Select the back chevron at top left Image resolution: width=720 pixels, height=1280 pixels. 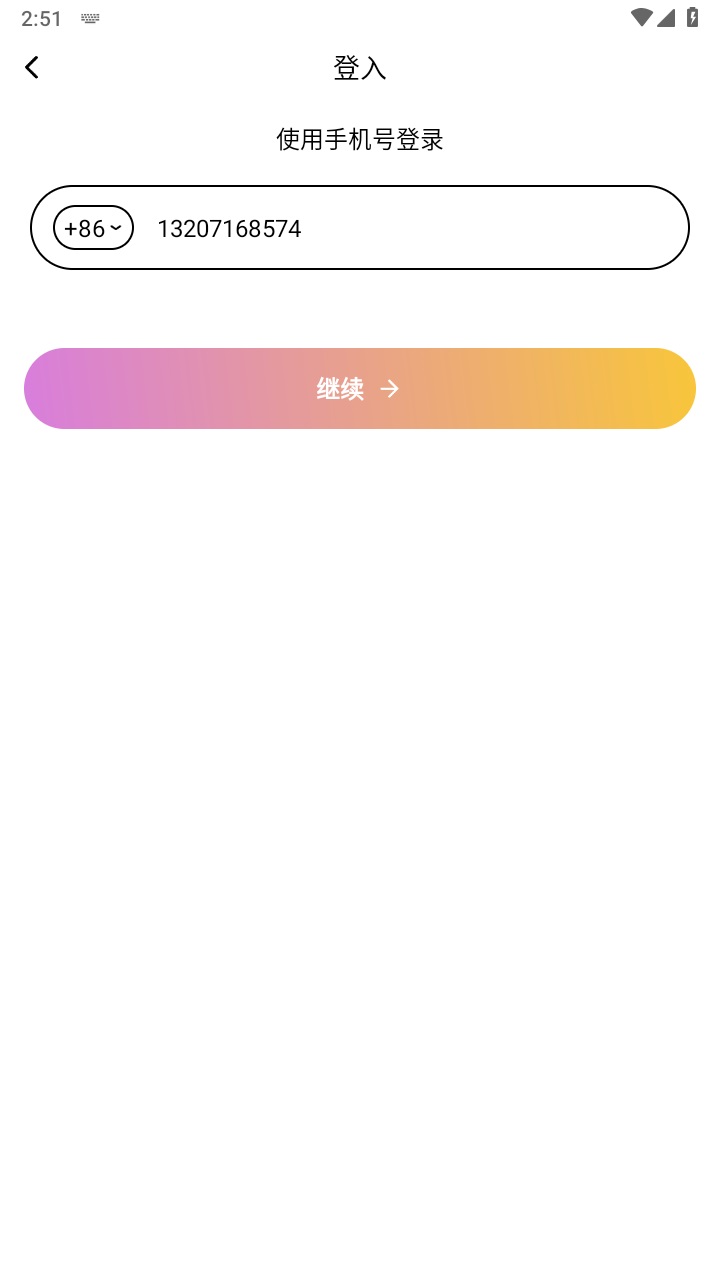pos(31,67)
